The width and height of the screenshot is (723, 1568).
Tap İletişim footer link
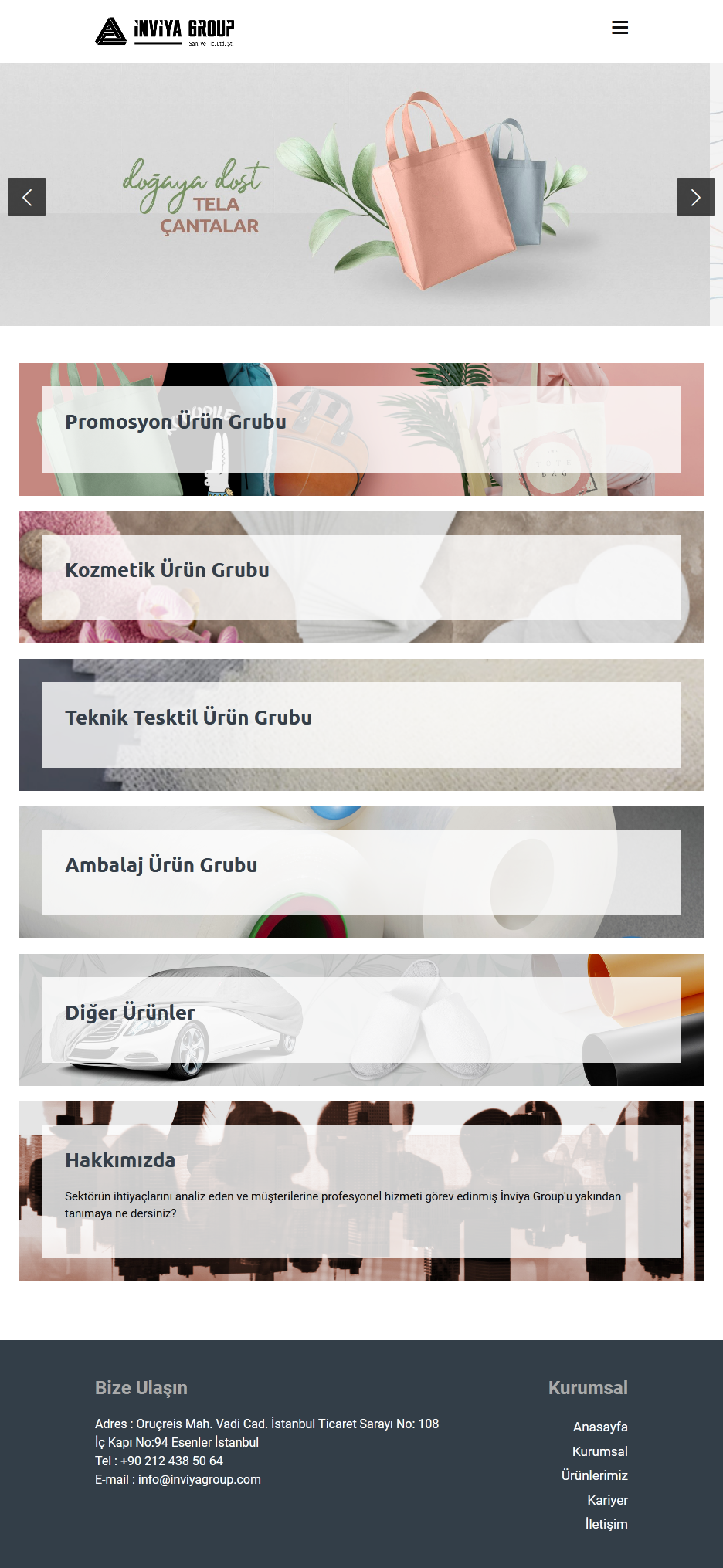(606, 1524)
